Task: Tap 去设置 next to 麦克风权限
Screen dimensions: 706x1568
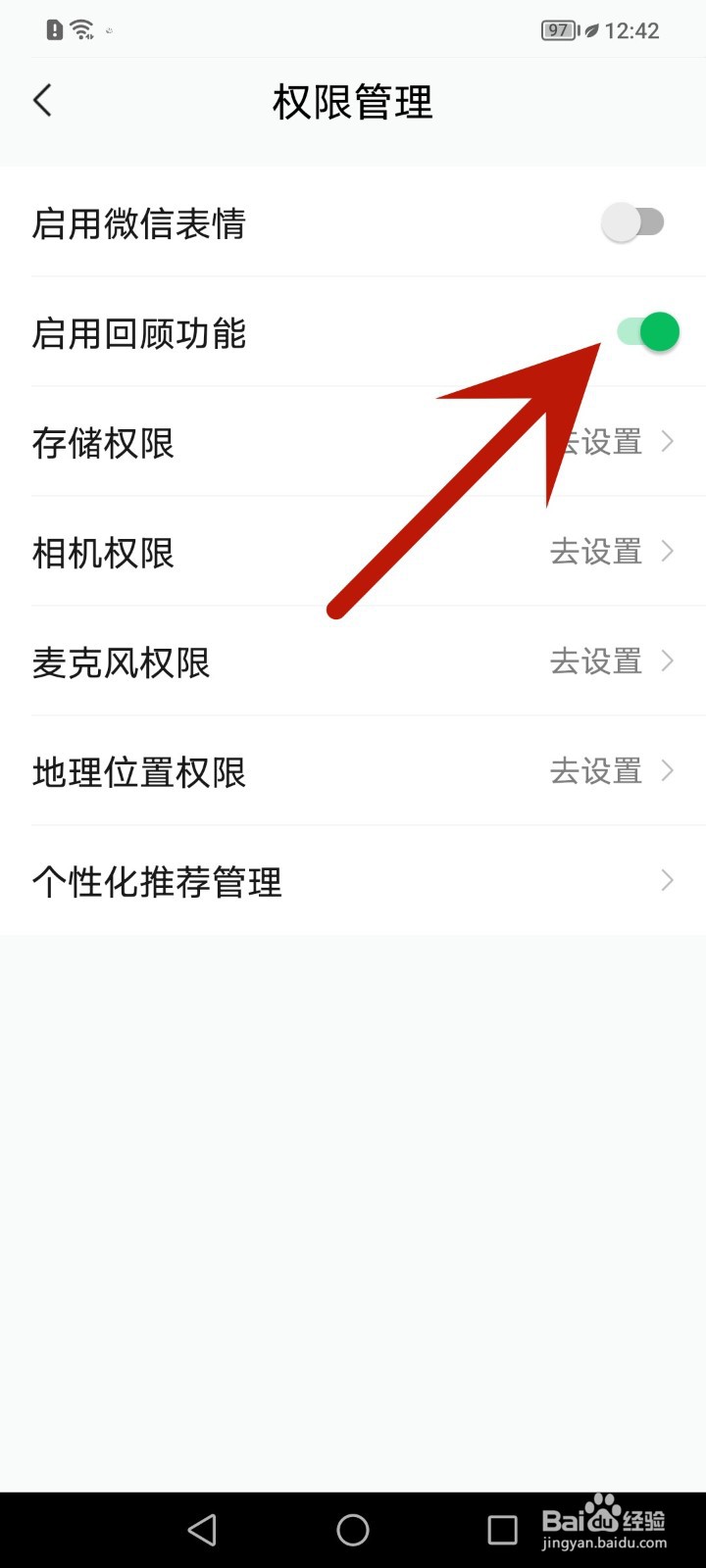Action: [596, 661]
